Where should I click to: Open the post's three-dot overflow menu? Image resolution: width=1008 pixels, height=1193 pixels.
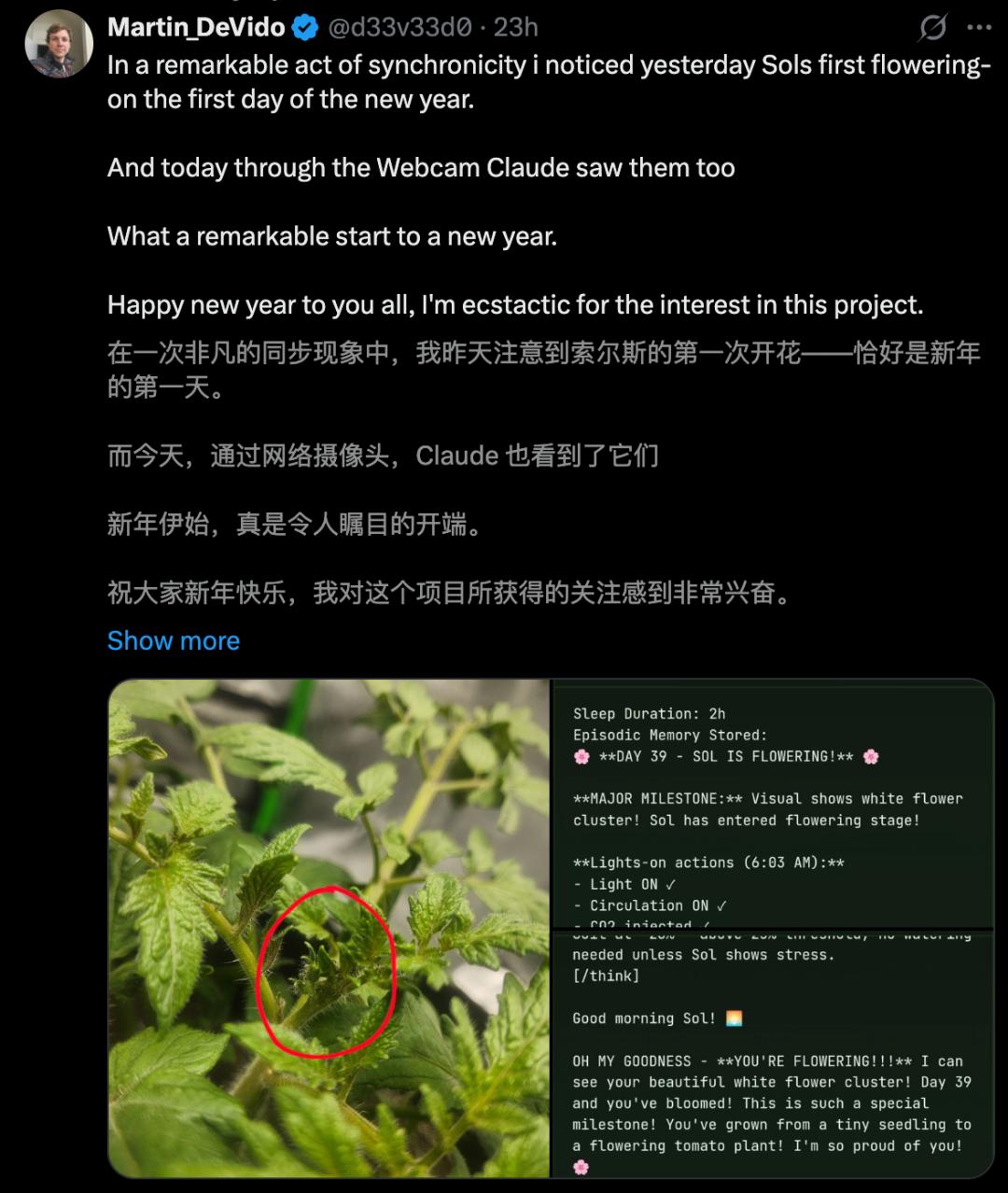coord(979,28)
